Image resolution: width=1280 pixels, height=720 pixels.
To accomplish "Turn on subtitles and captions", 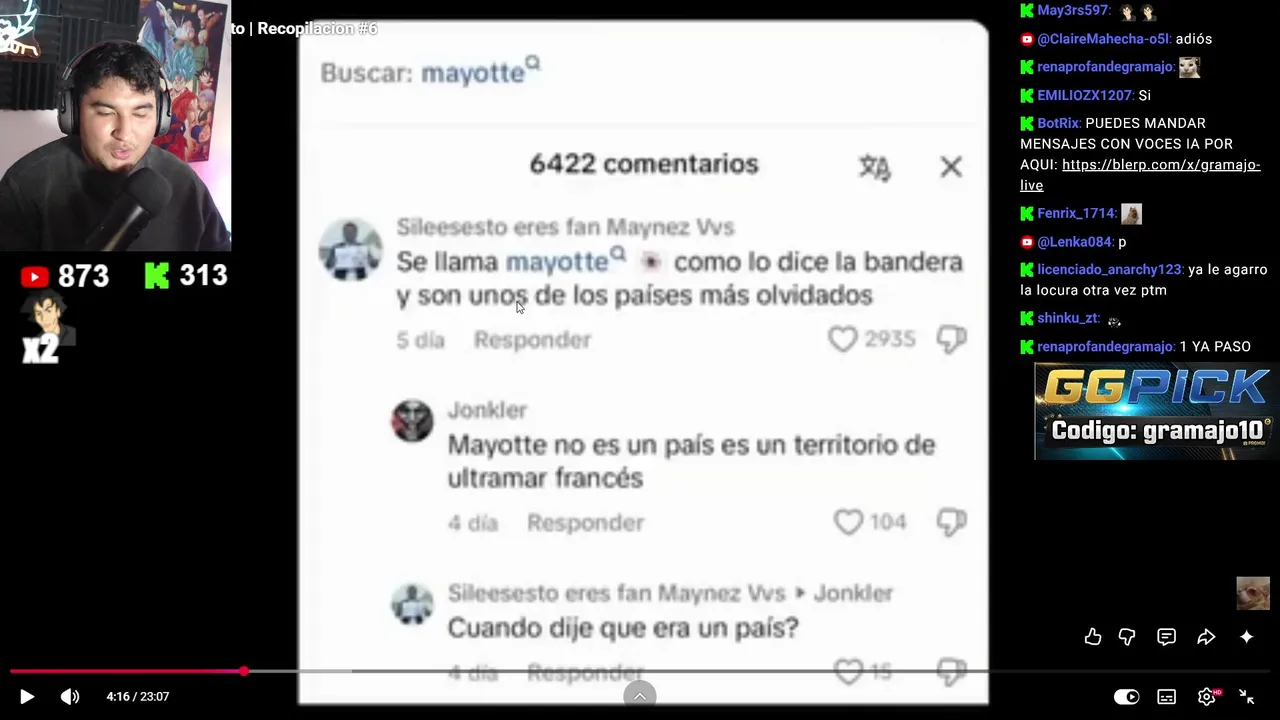I will pos(1166,697).
